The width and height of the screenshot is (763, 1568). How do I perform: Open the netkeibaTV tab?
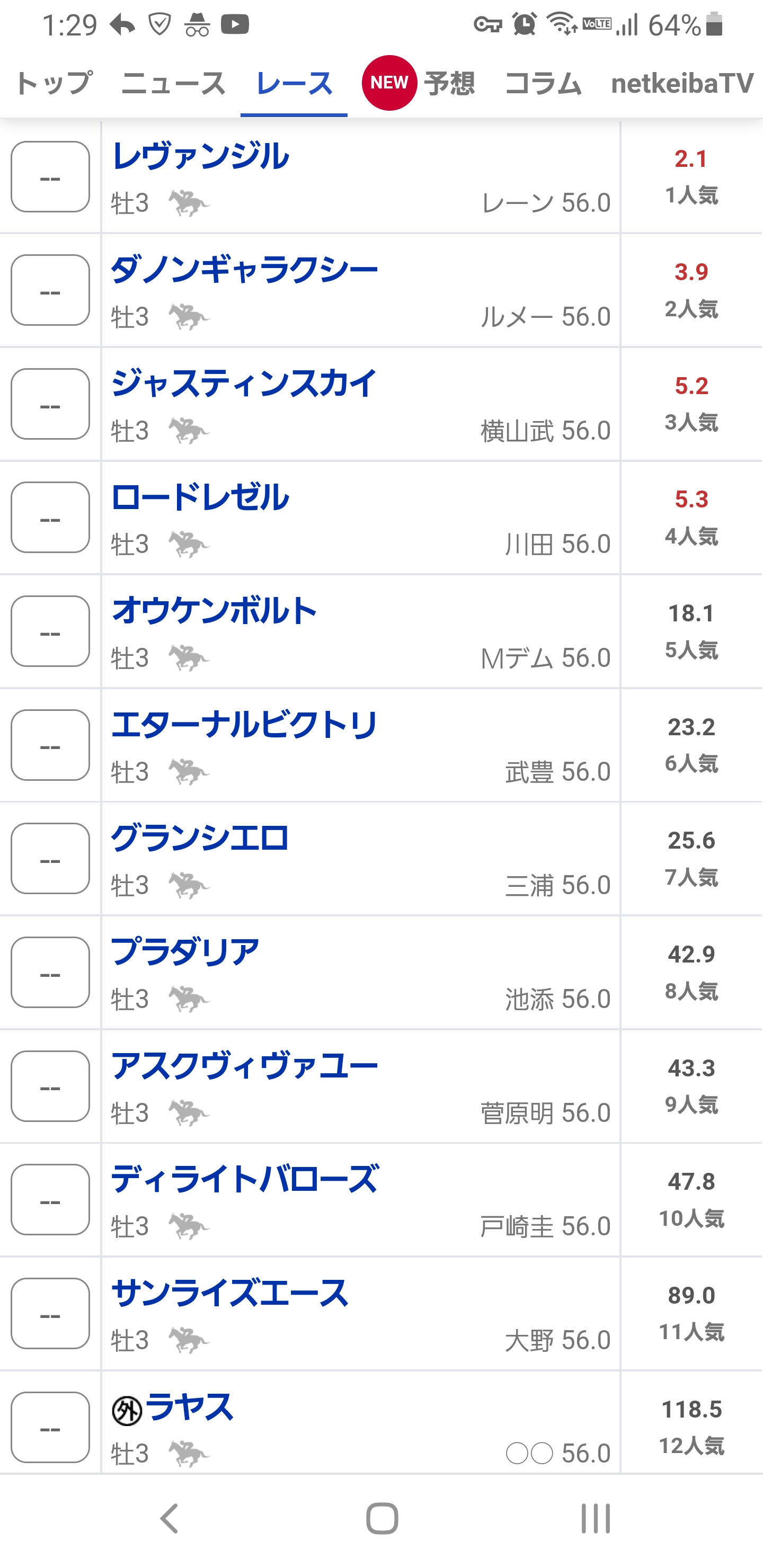682,83
